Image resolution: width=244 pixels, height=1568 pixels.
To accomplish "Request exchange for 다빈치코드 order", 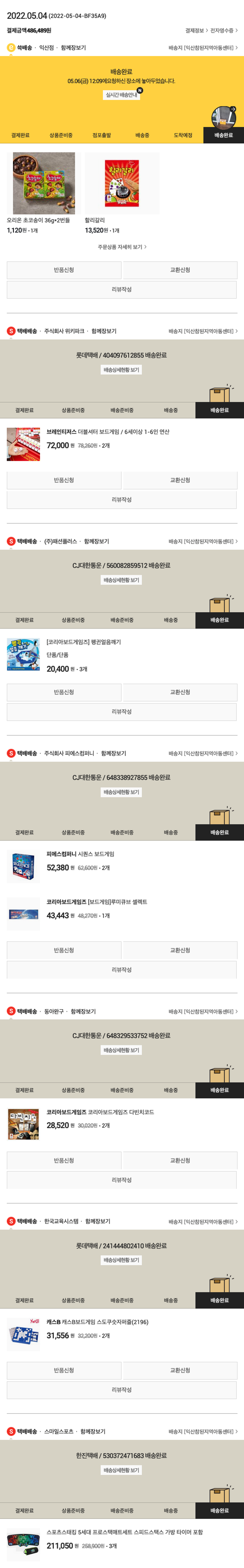I will click(x=180, y=1160).
